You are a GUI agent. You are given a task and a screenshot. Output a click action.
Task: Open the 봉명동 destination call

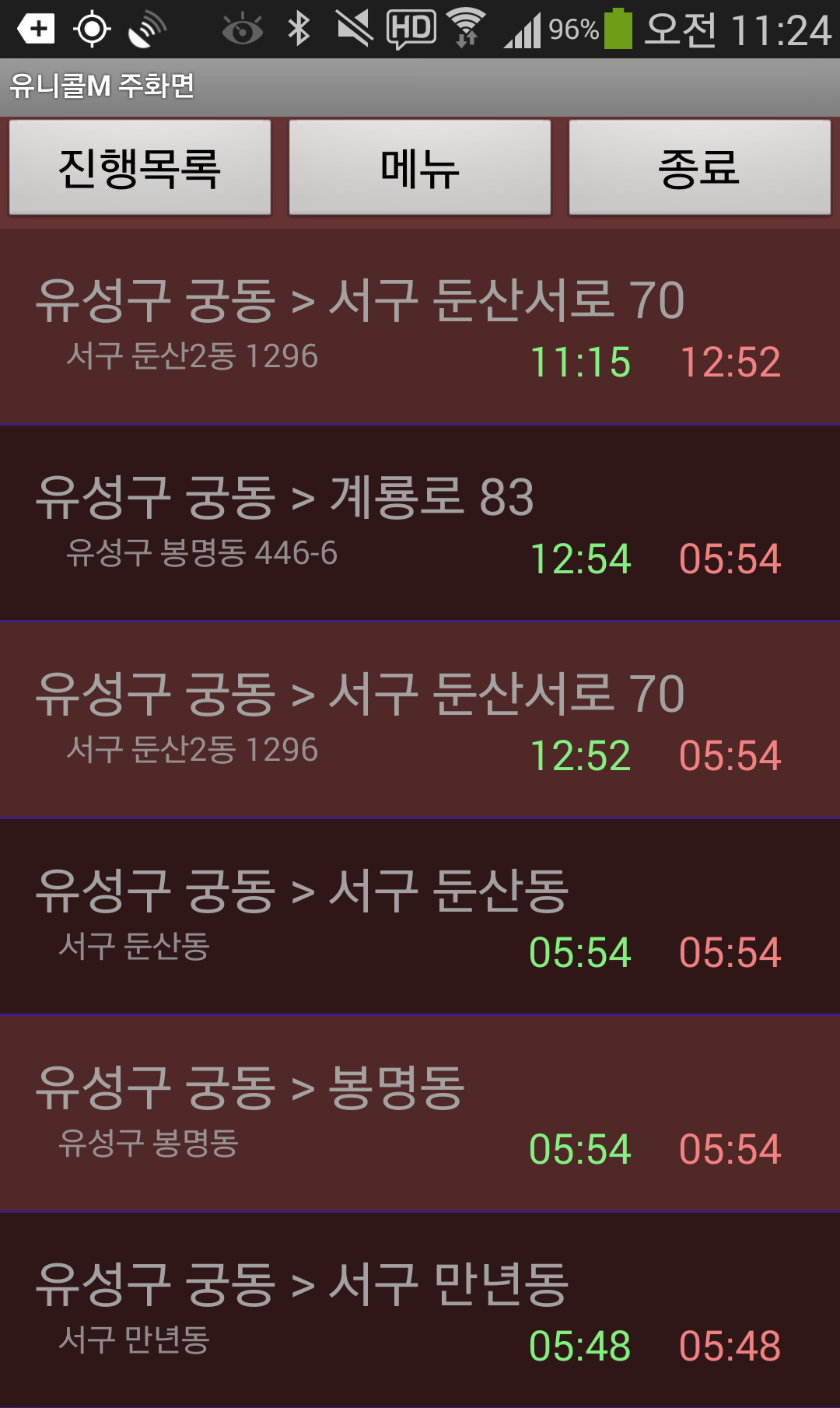point(420,1114)
